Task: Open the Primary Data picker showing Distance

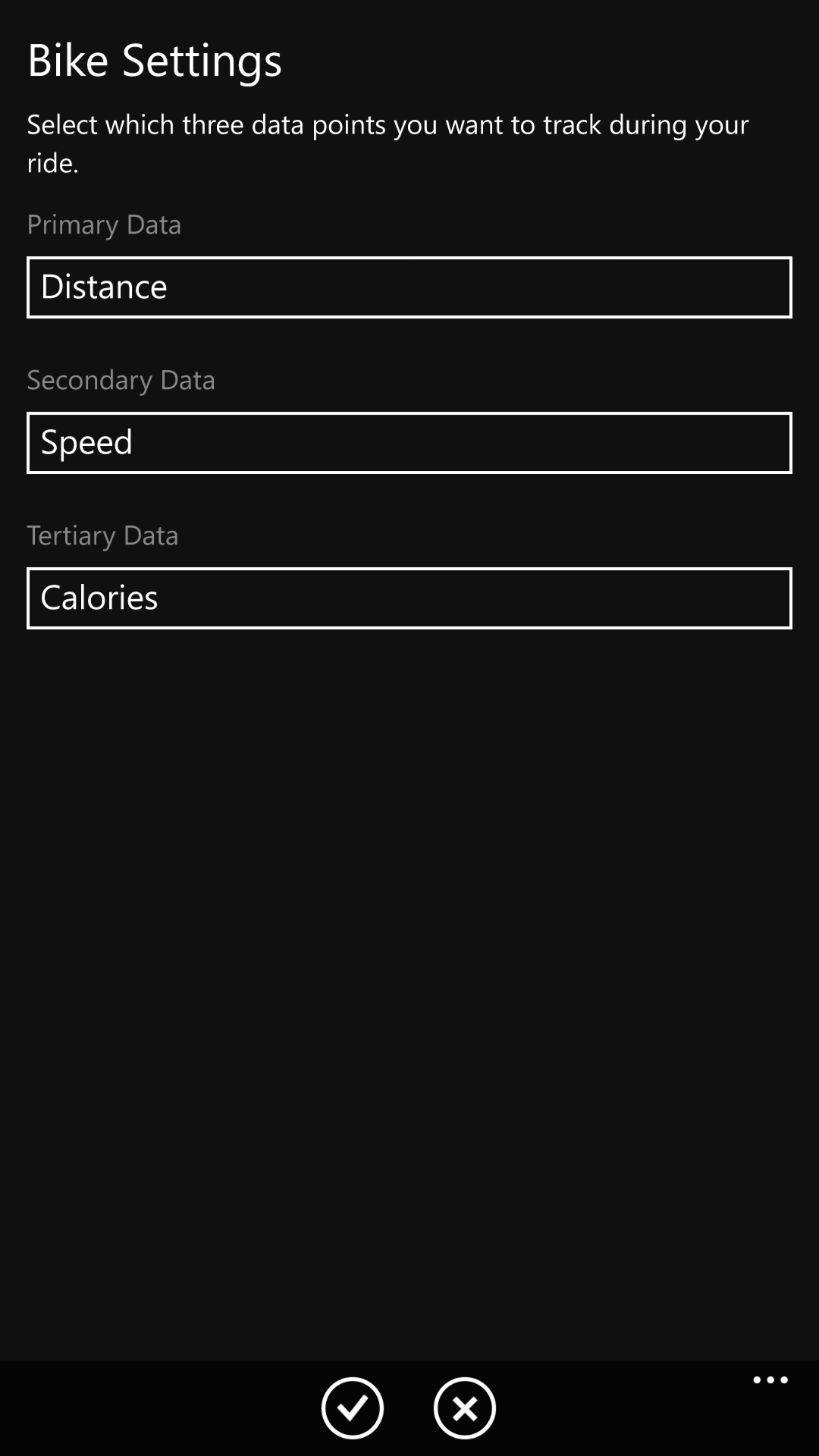Action: [x=409, y=287]
